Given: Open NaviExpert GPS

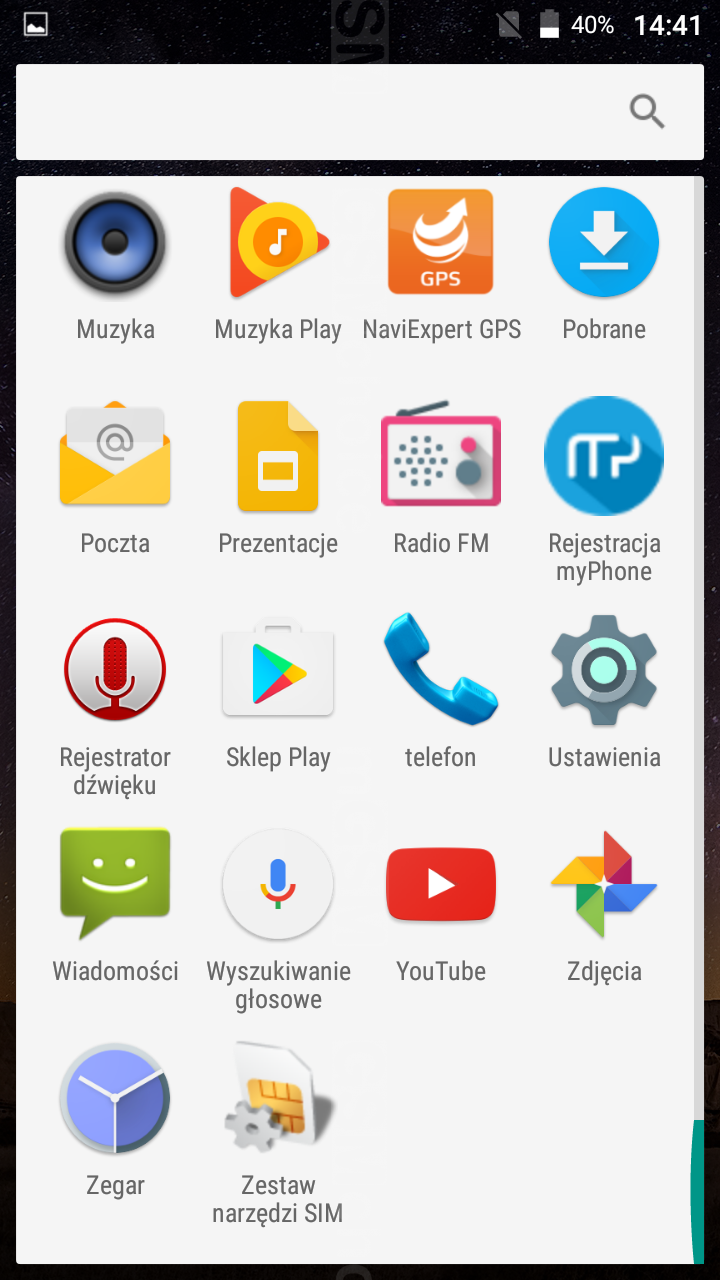Looking at the screenshot, I should pyautogui.click(x=441, y=244).
